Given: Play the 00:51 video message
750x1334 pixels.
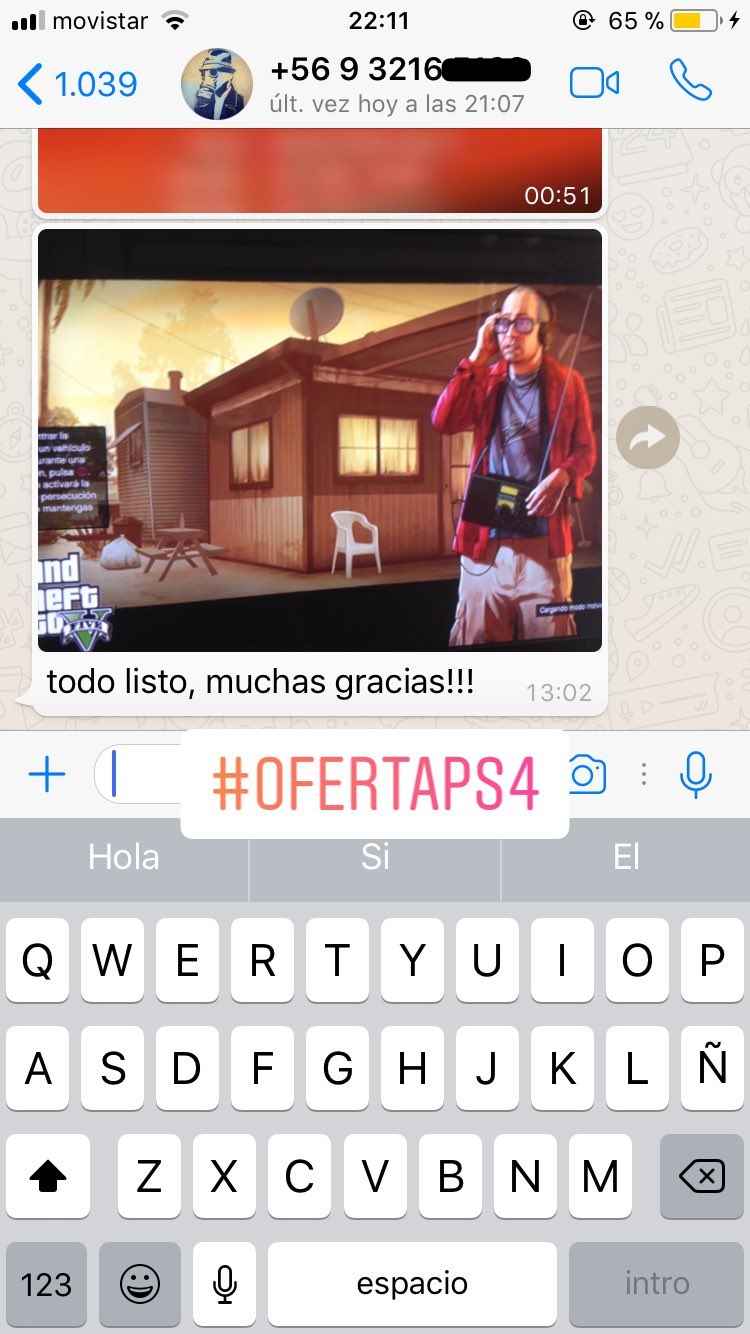Looking at the screenshot, I should coord(320,170).
